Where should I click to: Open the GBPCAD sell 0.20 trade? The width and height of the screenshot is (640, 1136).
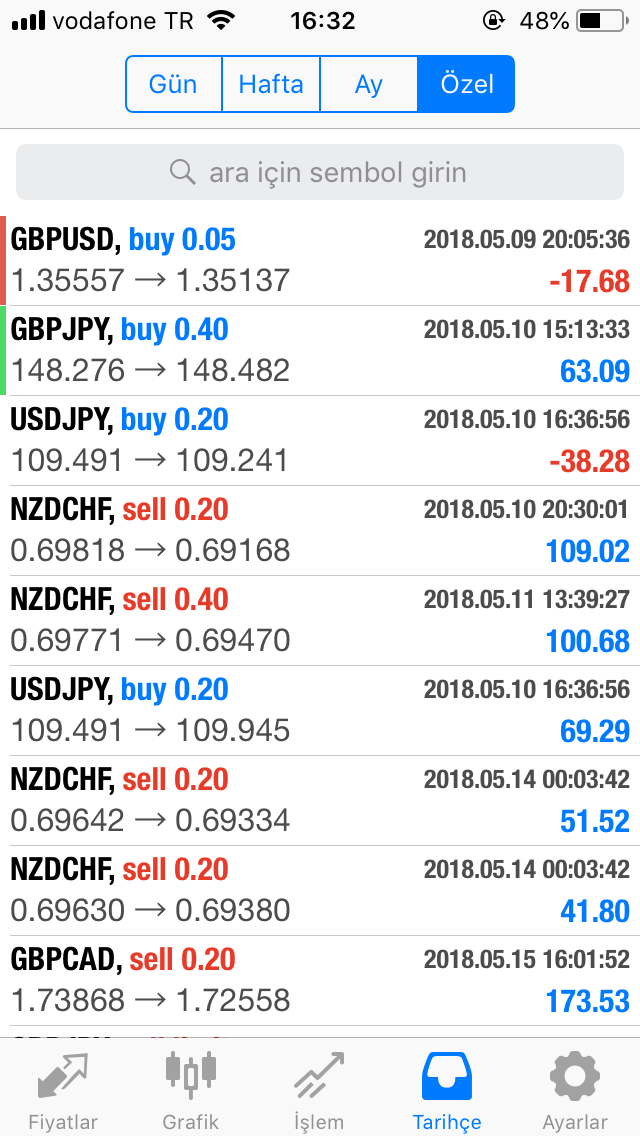click(320, 980)
